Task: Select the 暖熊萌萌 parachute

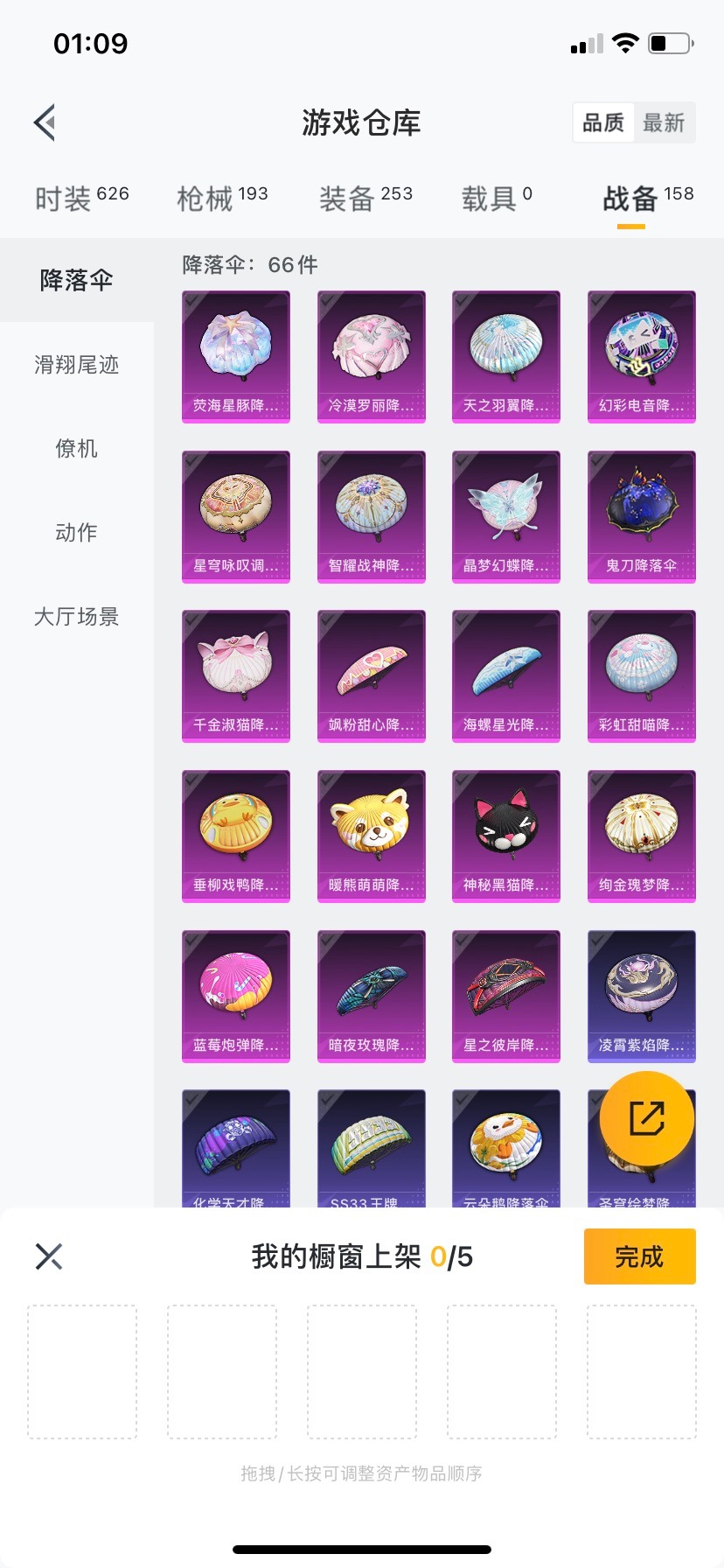Action: 372,836
